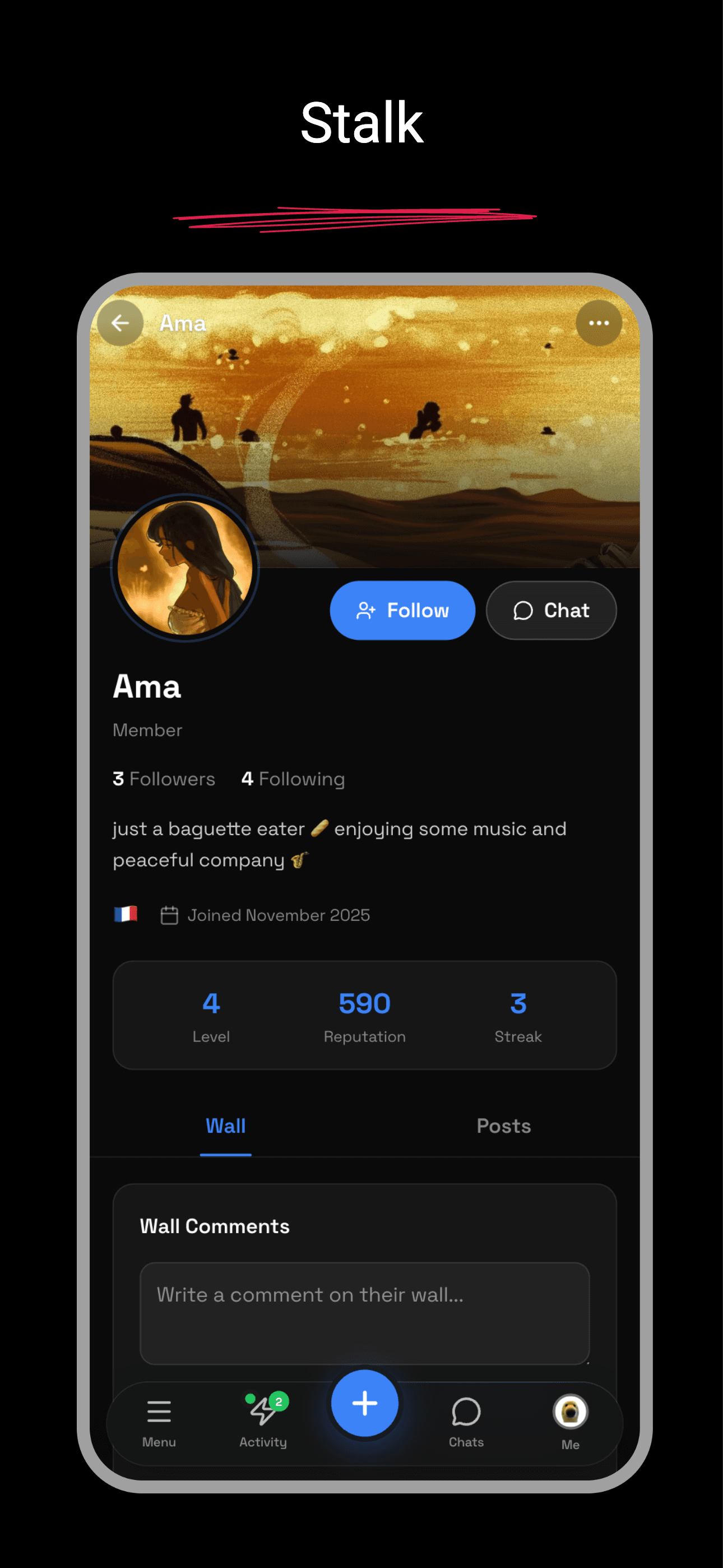Open the three-dot options menu
This screenshot has height=1568, width=723.
pos(599,322)
